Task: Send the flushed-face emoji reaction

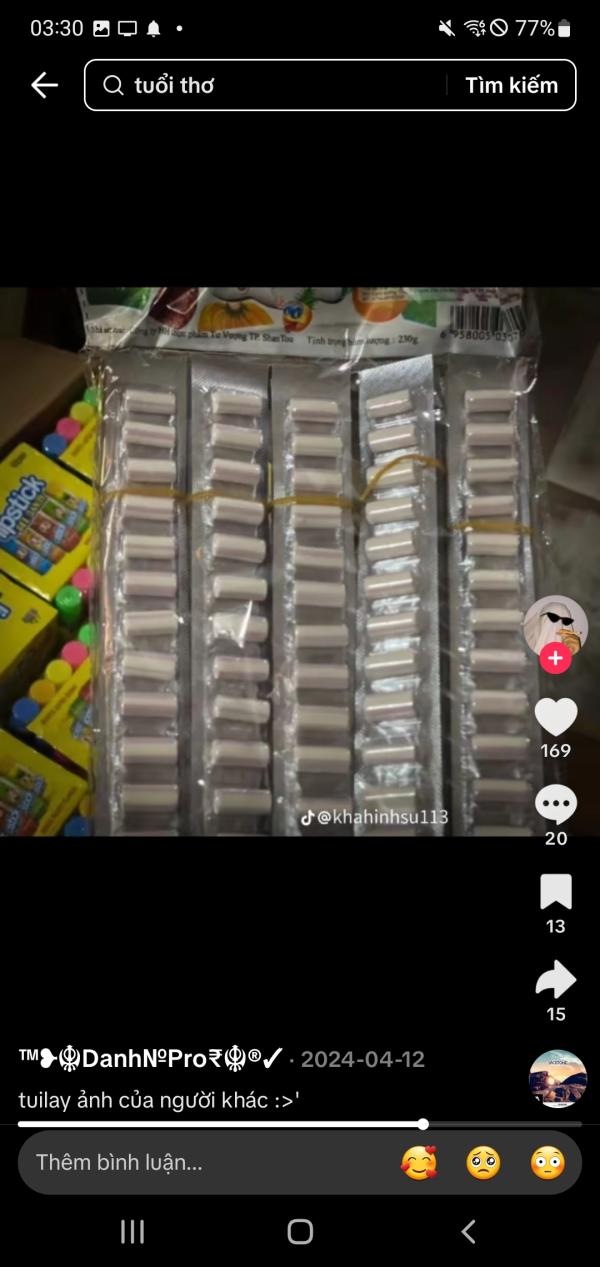Action: tap(547, 1162)
